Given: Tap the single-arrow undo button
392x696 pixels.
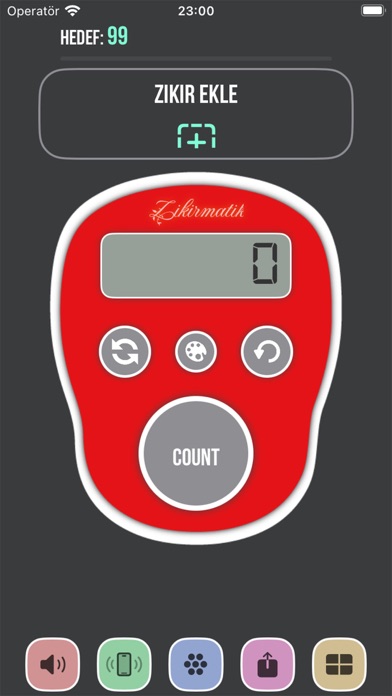Looking at the screenshot, I should 267,352.
